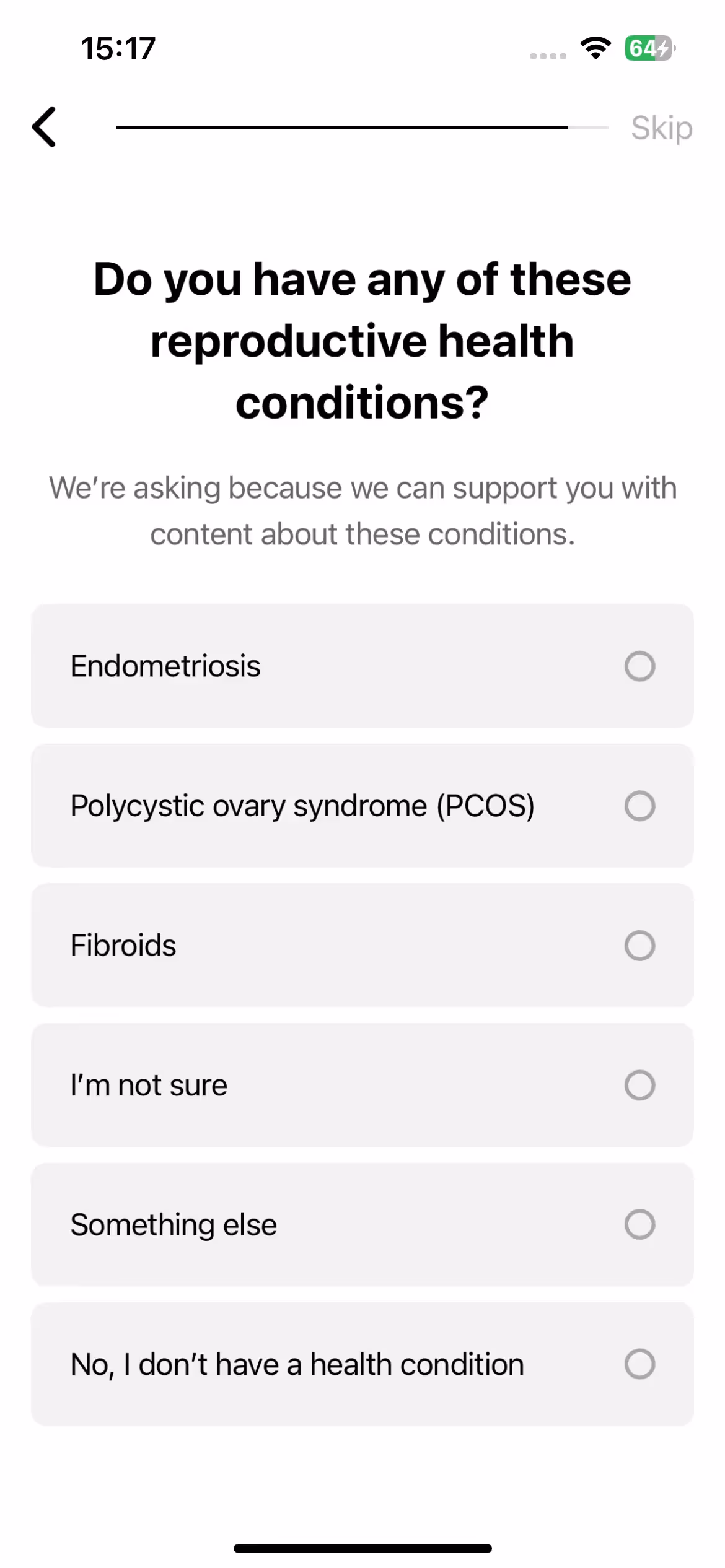Viewport: 725px width, 1568px height.
Task: Select Fibroids as a condition
Action: pyautogui.click(x=362, y=945)
